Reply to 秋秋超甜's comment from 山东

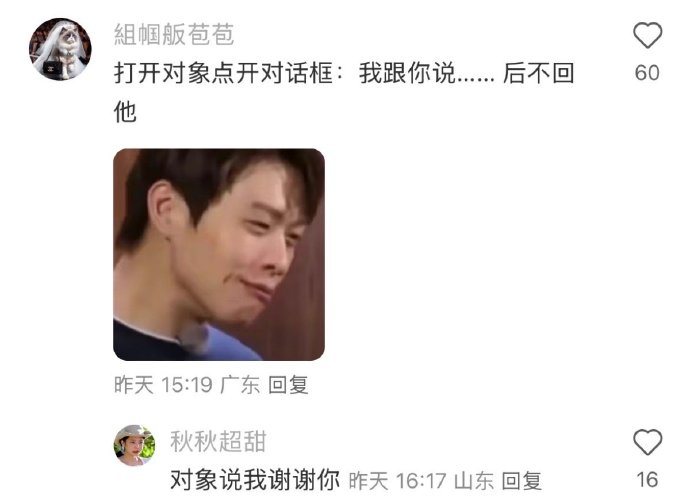tap(521, 479)
